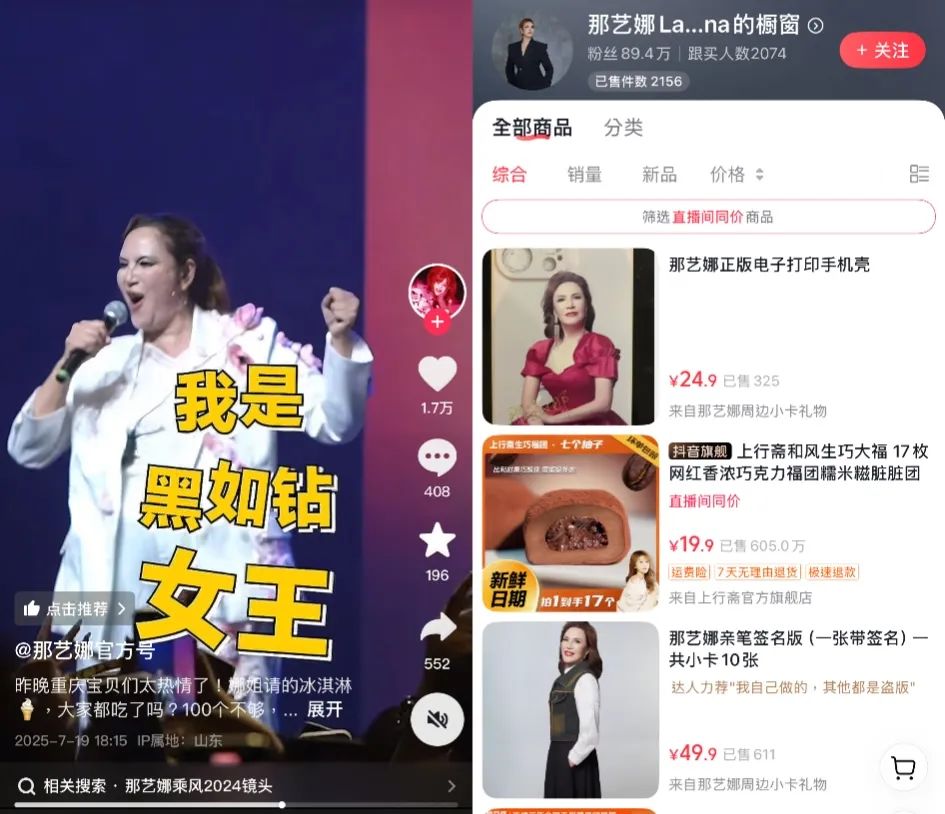
Task: Show 新品 new products
Action: pyautogui.click(x=659, y=174)
